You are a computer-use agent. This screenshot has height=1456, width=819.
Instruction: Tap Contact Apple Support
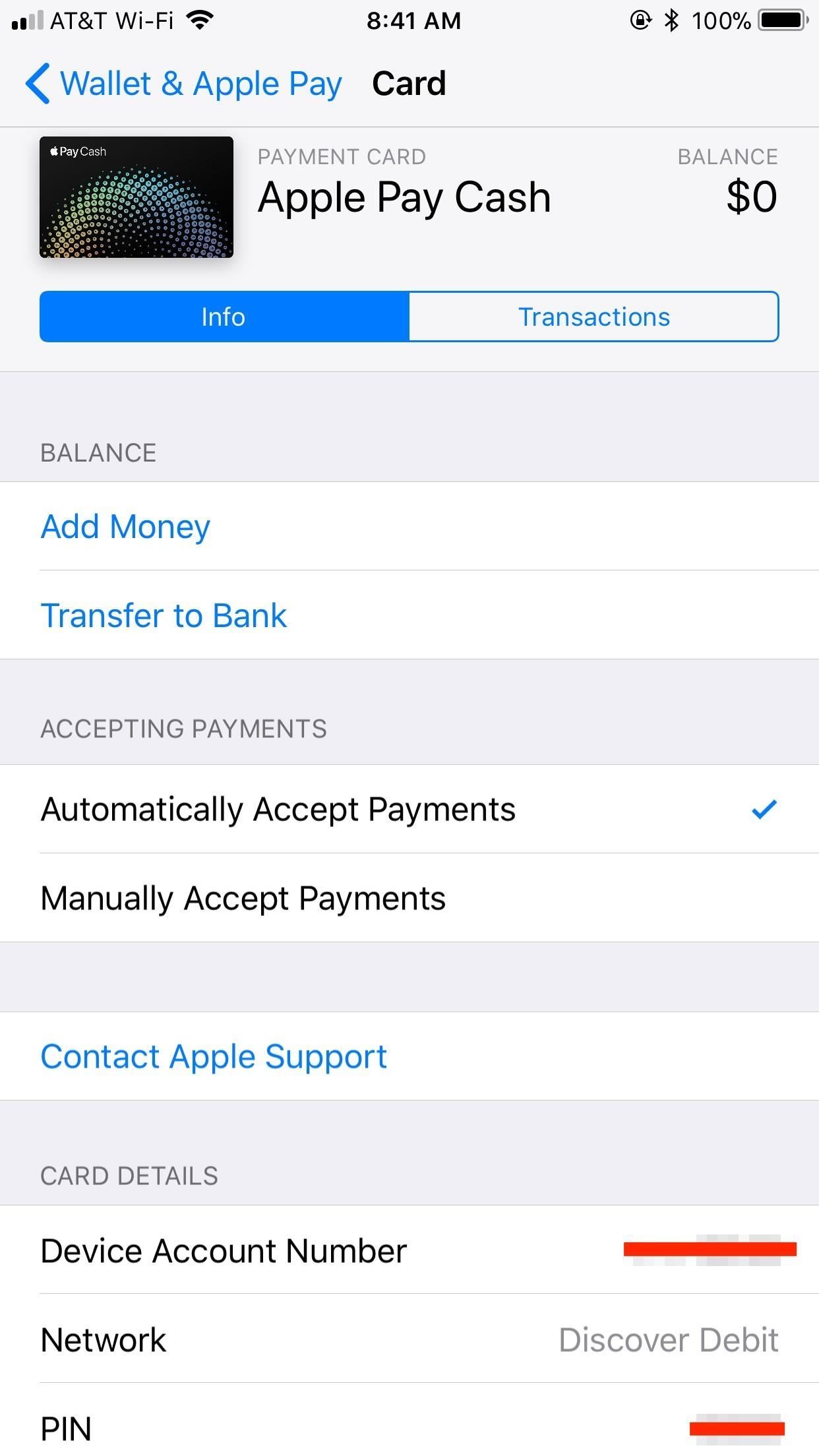click(214, 1056)
